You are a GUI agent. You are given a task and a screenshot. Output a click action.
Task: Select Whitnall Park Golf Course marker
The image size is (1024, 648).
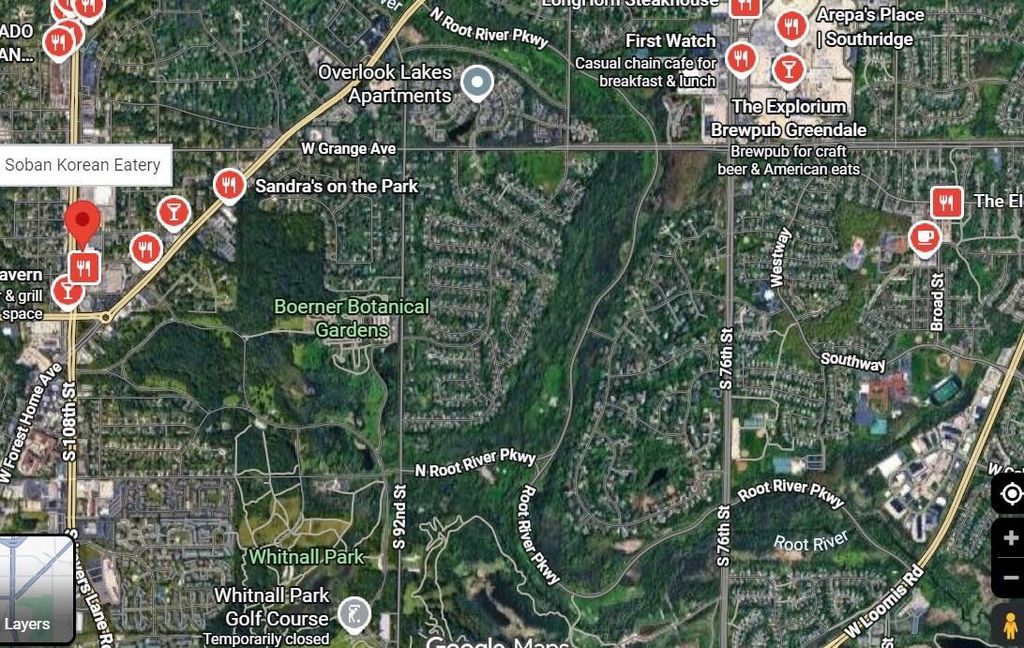pos(352,614)
